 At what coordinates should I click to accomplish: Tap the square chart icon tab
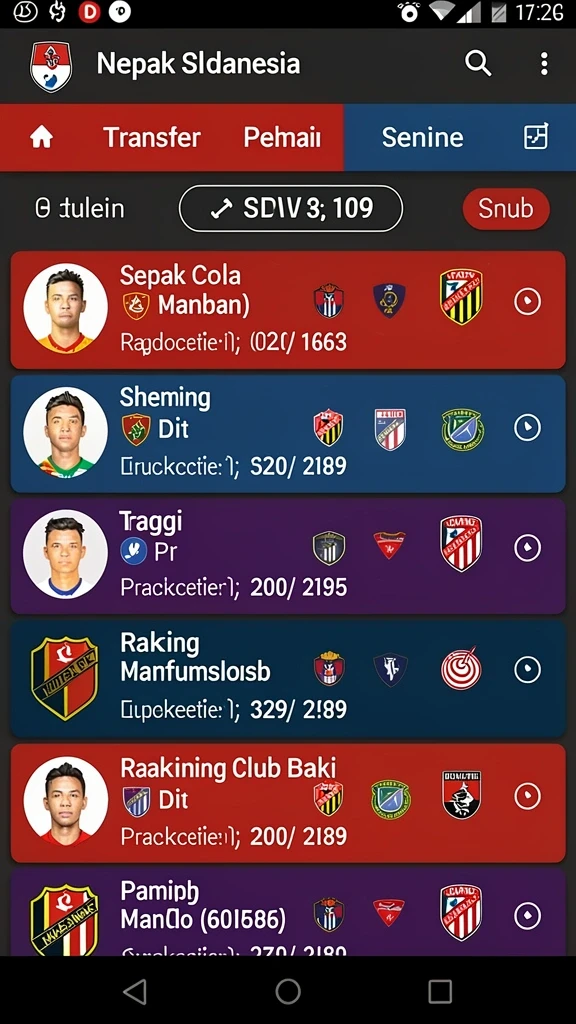536,137
